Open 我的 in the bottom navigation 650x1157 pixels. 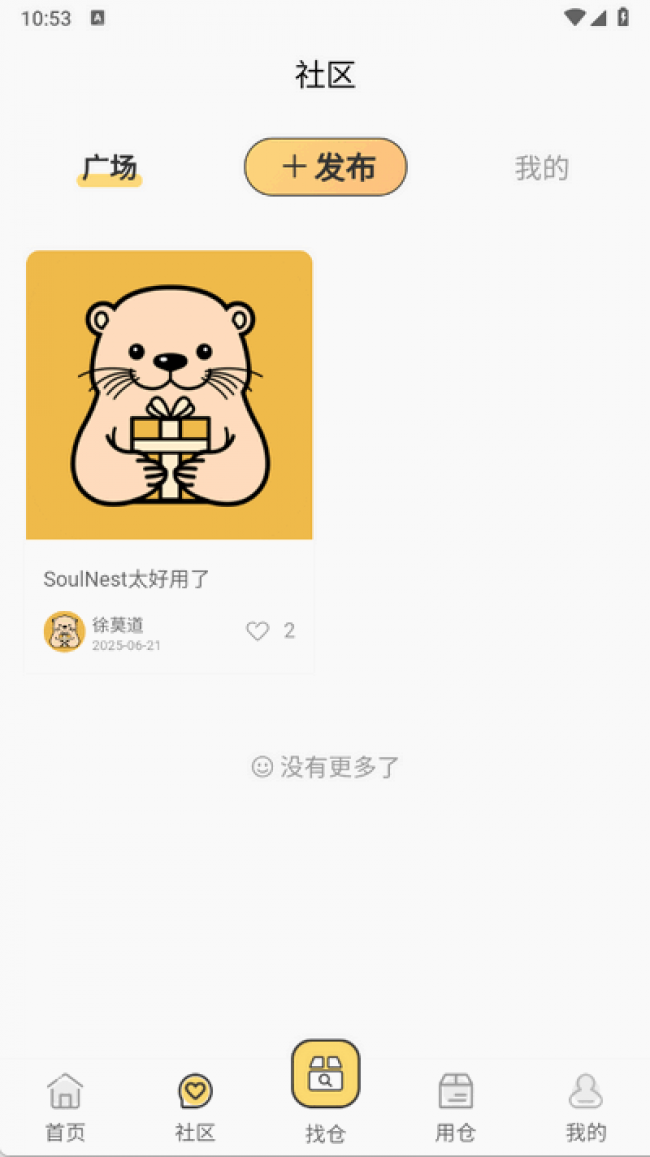point(586,1107)
